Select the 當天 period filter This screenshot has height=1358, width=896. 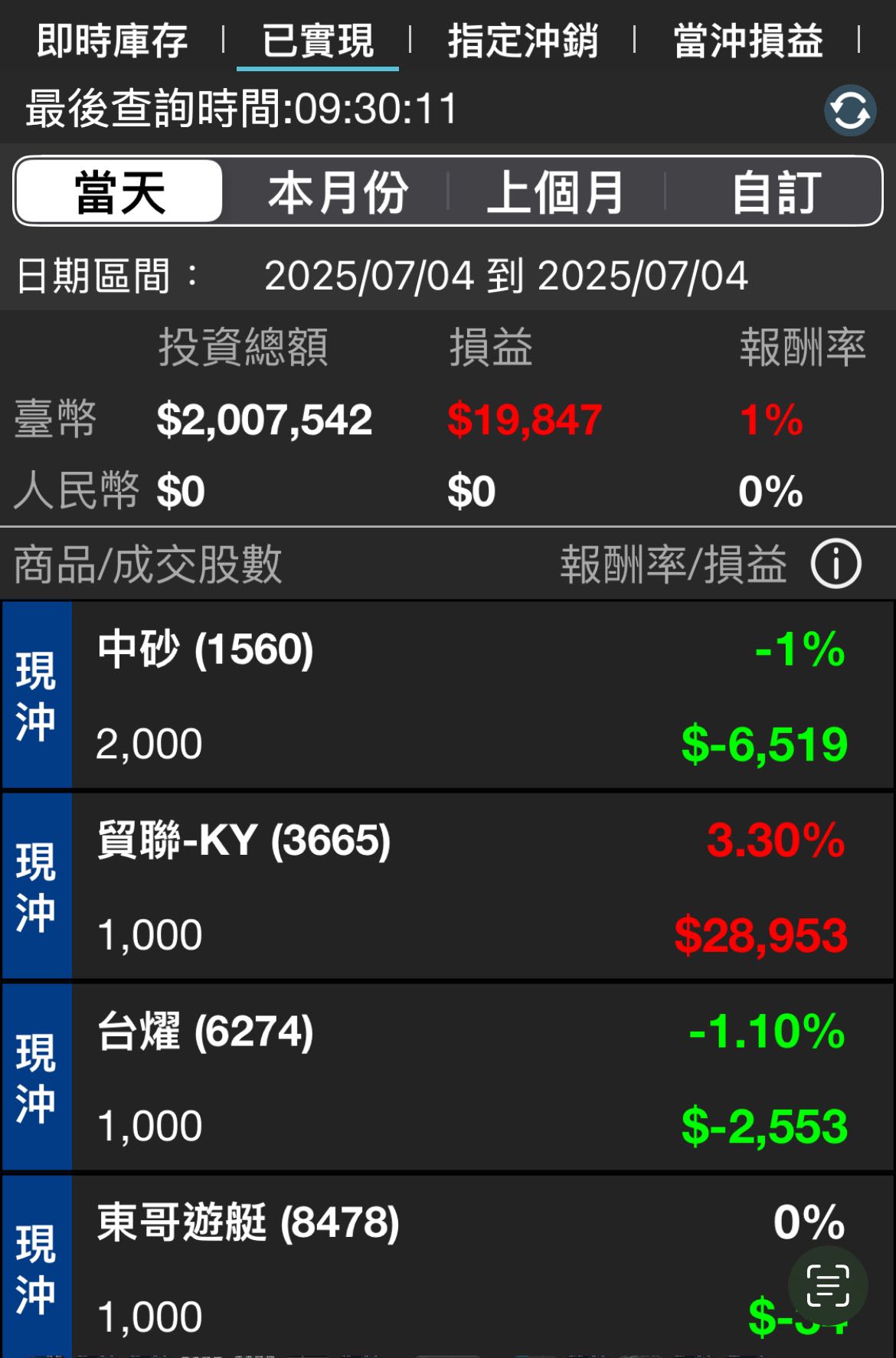point(118,191)
